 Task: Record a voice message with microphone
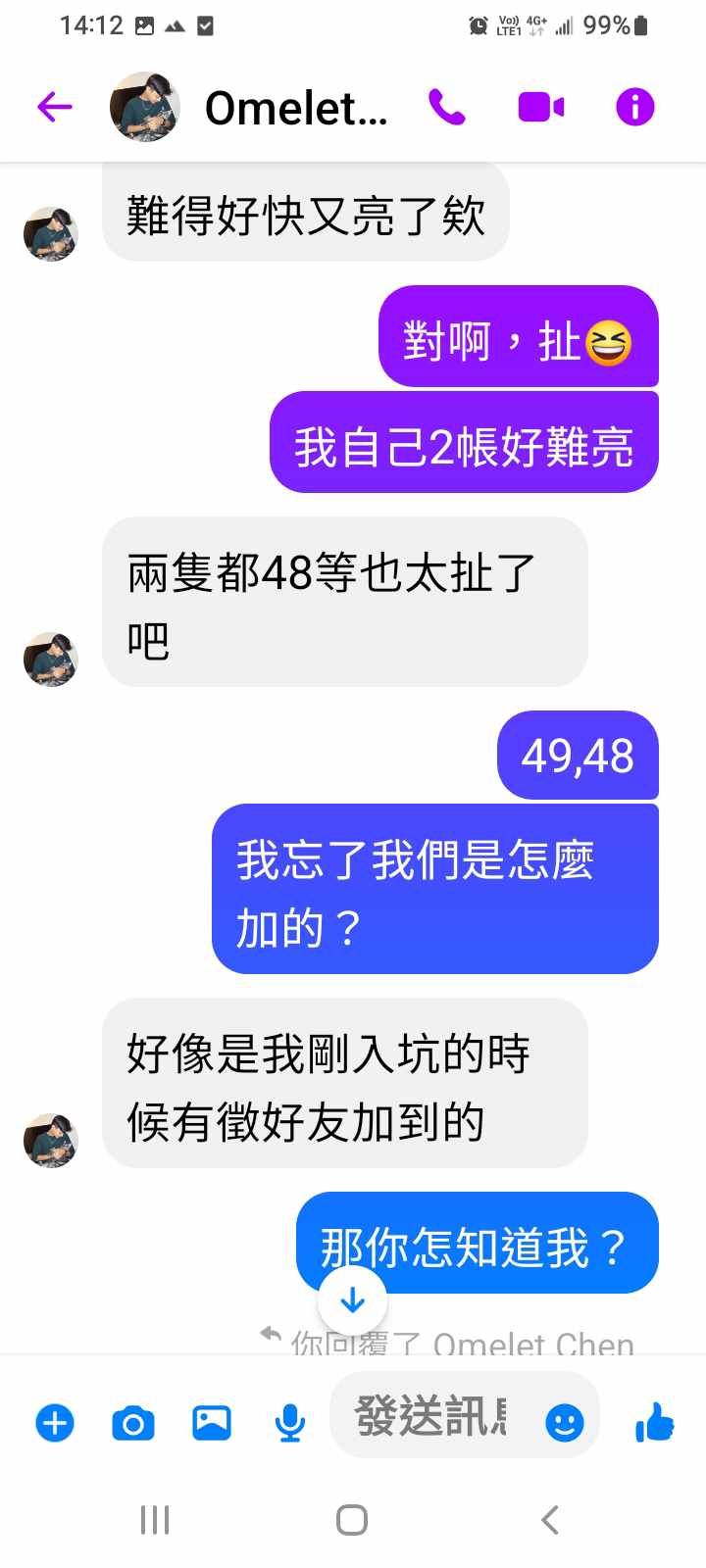[289, 1423]
